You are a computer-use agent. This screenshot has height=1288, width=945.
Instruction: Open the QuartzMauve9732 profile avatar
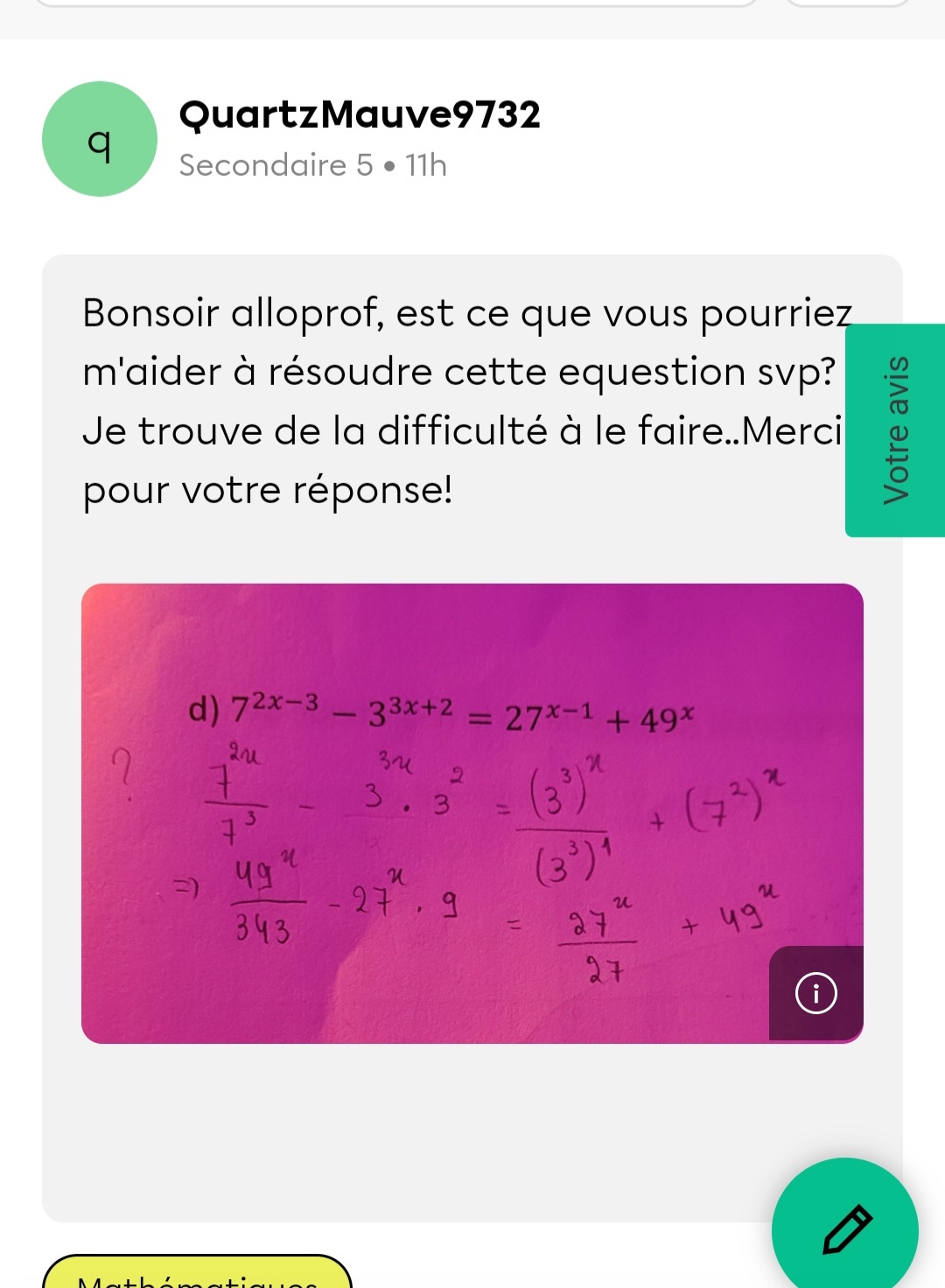[x=100, y=139]
